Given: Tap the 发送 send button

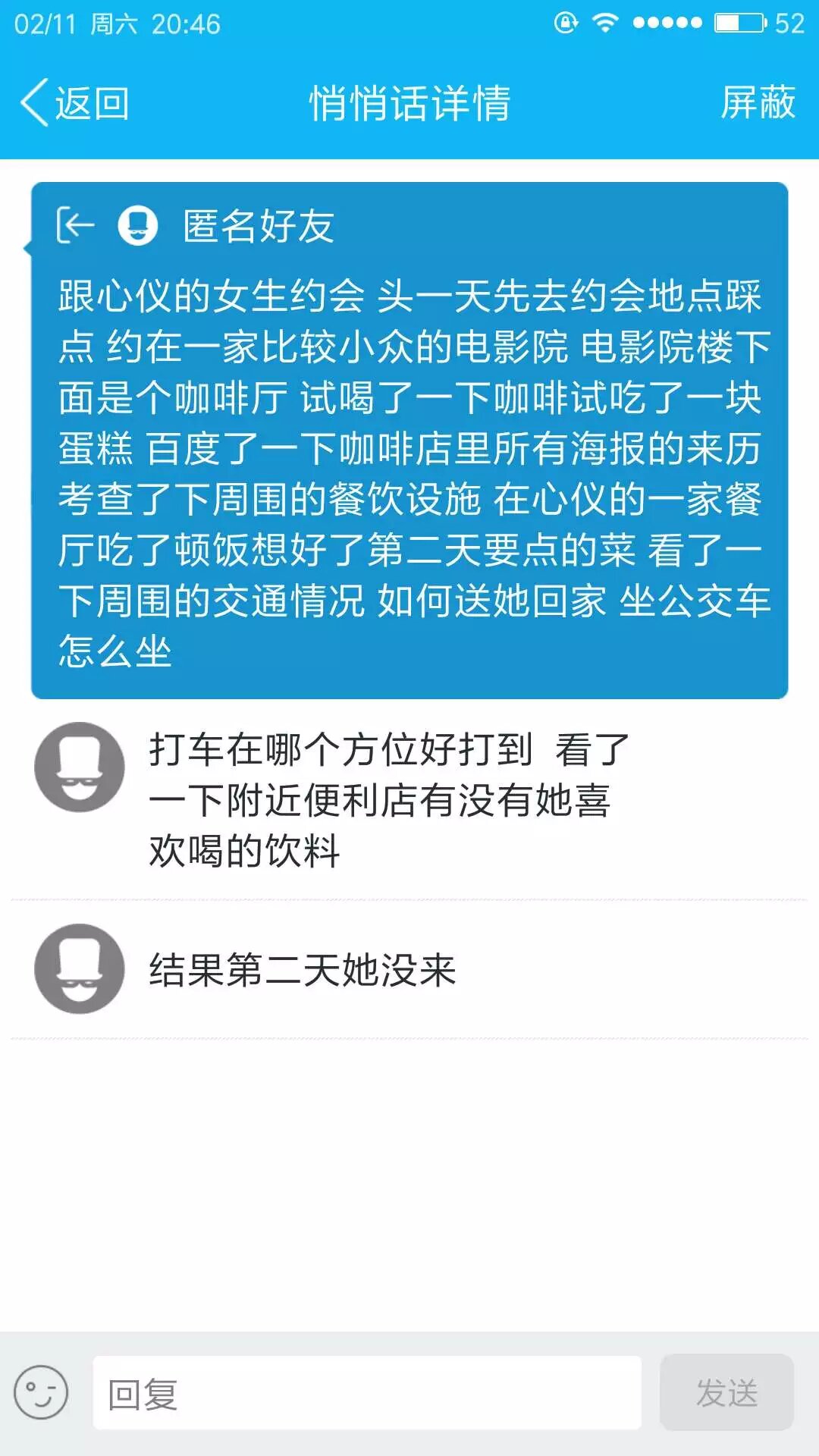Looking at the screenshot, I should click(726, 1392).
